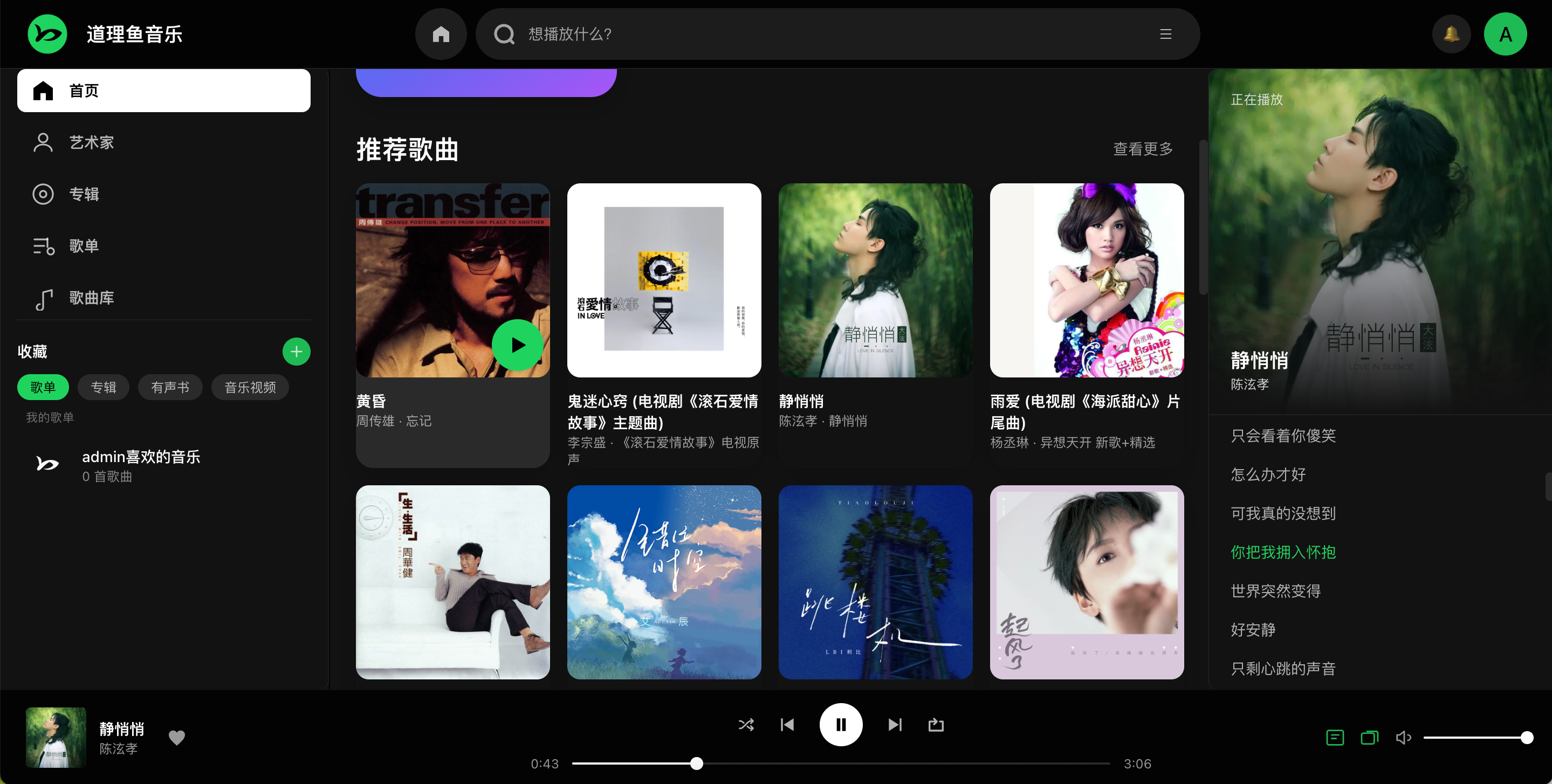
Task: Add a new collection with plus button
Action: coord(297,352)
